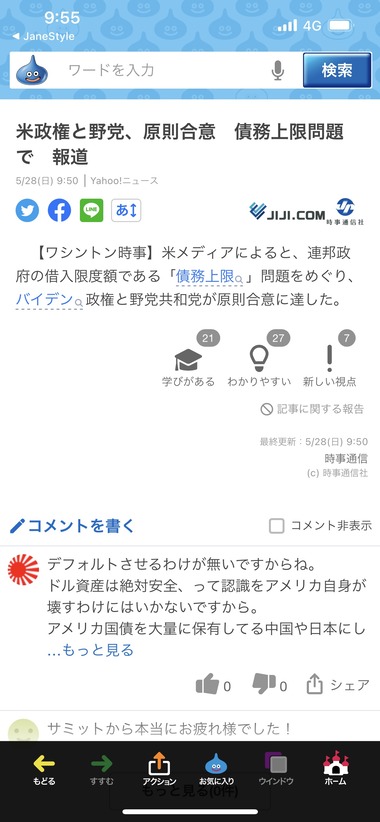This screenshot has width=380, height=822.
Task: Share the article via LINE
Action: pyautogui.click(x=91, y=211)
